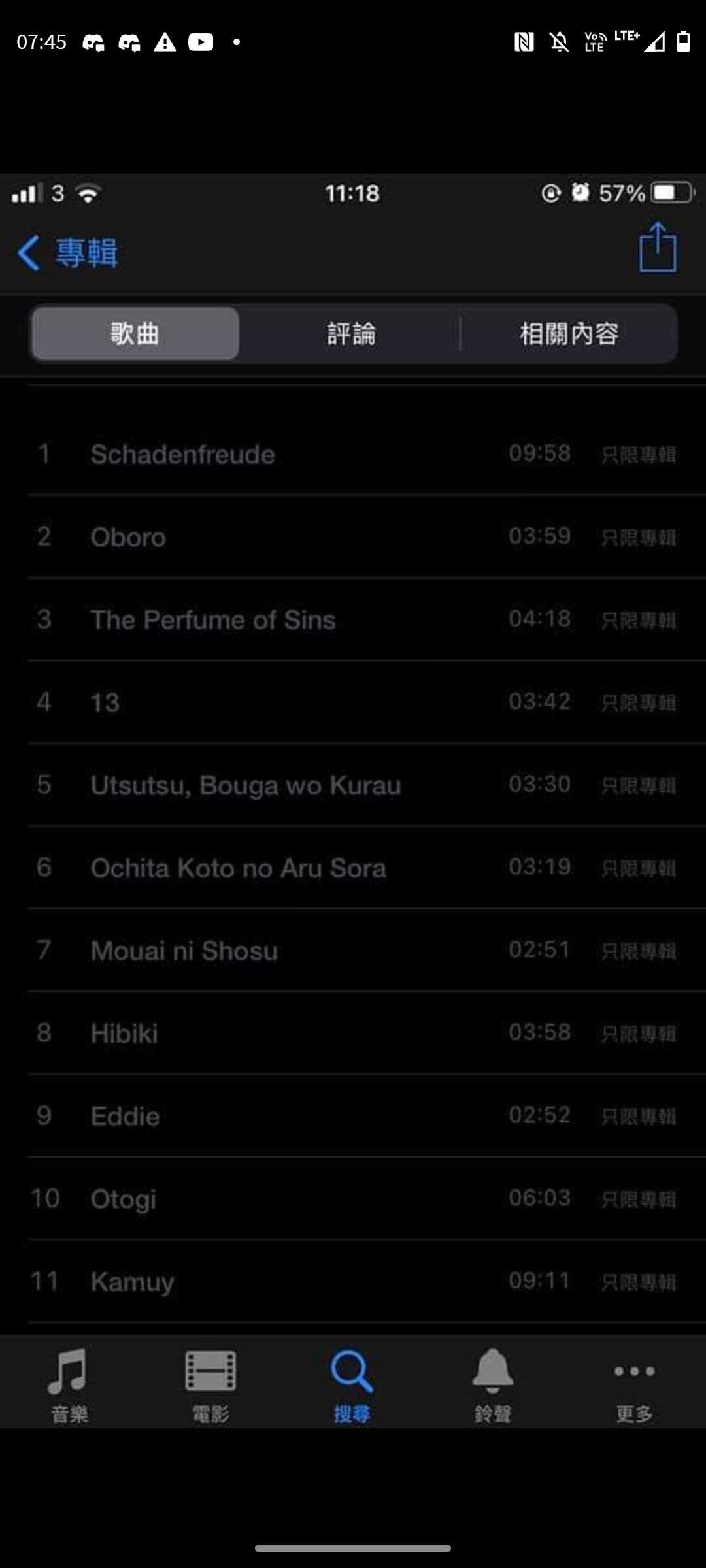This screenshot has width=706, height=1568.
Task: Open the Kamuy track
Action: (367, 1282)
